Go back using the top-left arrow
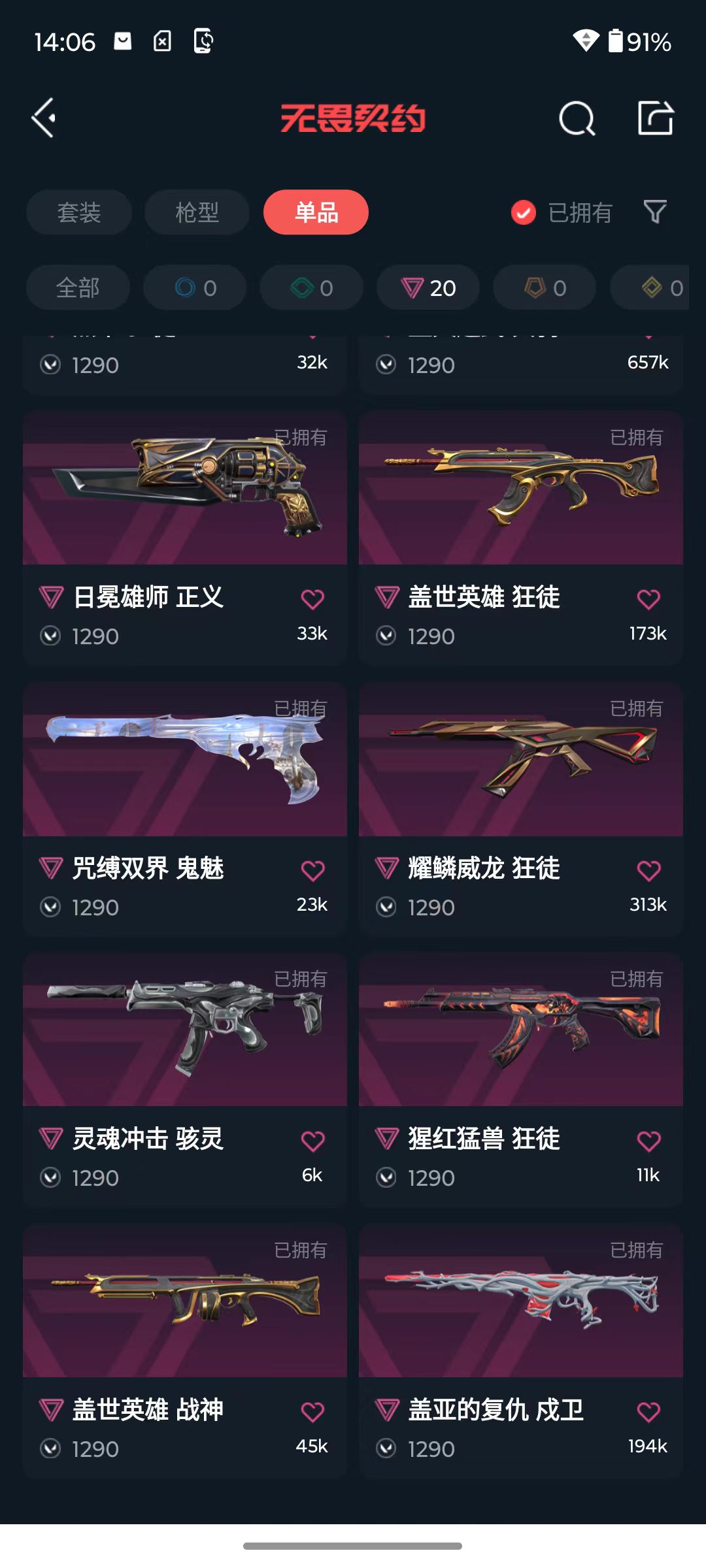The width and height of the screenshot is (706, 1568). coord(44,118)
